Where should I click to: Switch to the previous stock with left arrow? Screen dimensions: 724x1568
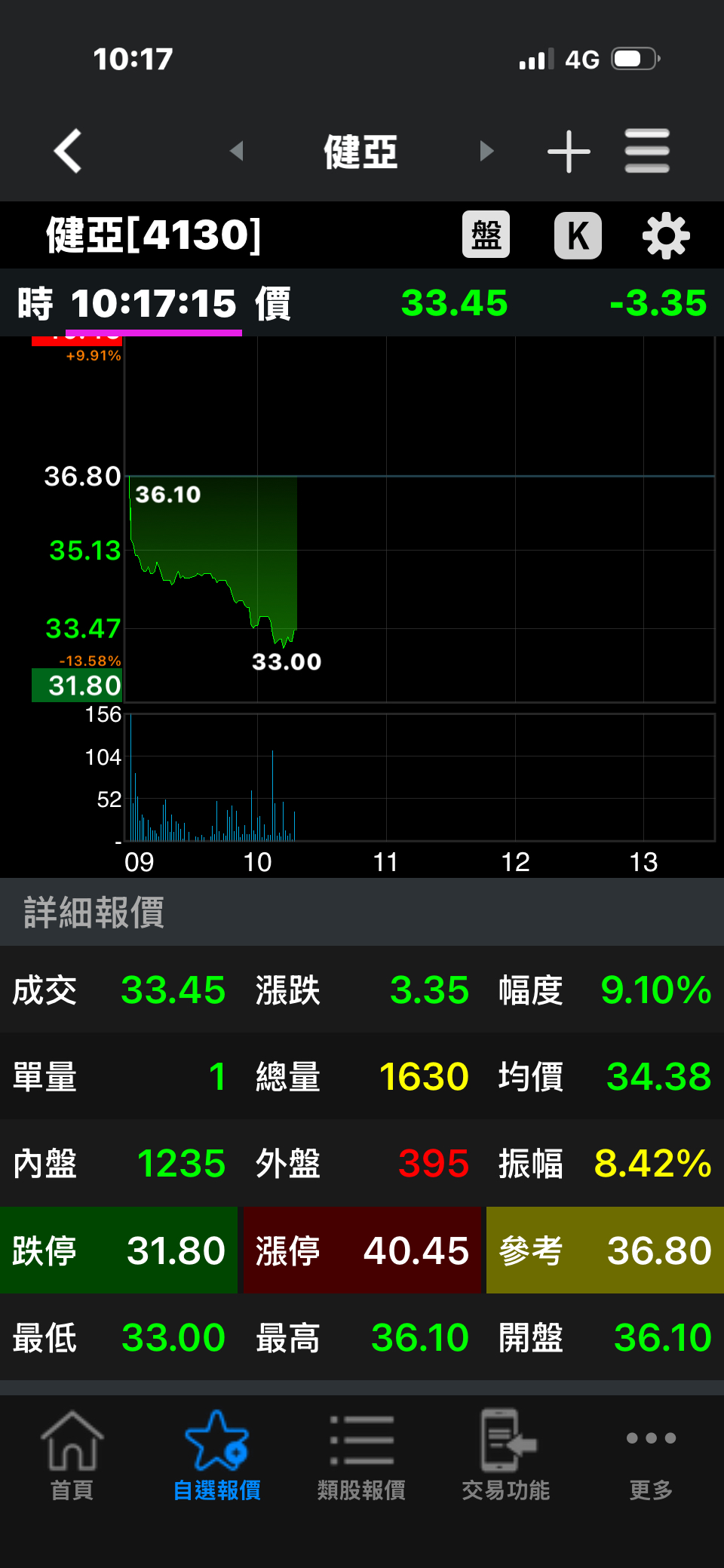tap(237, 151)
